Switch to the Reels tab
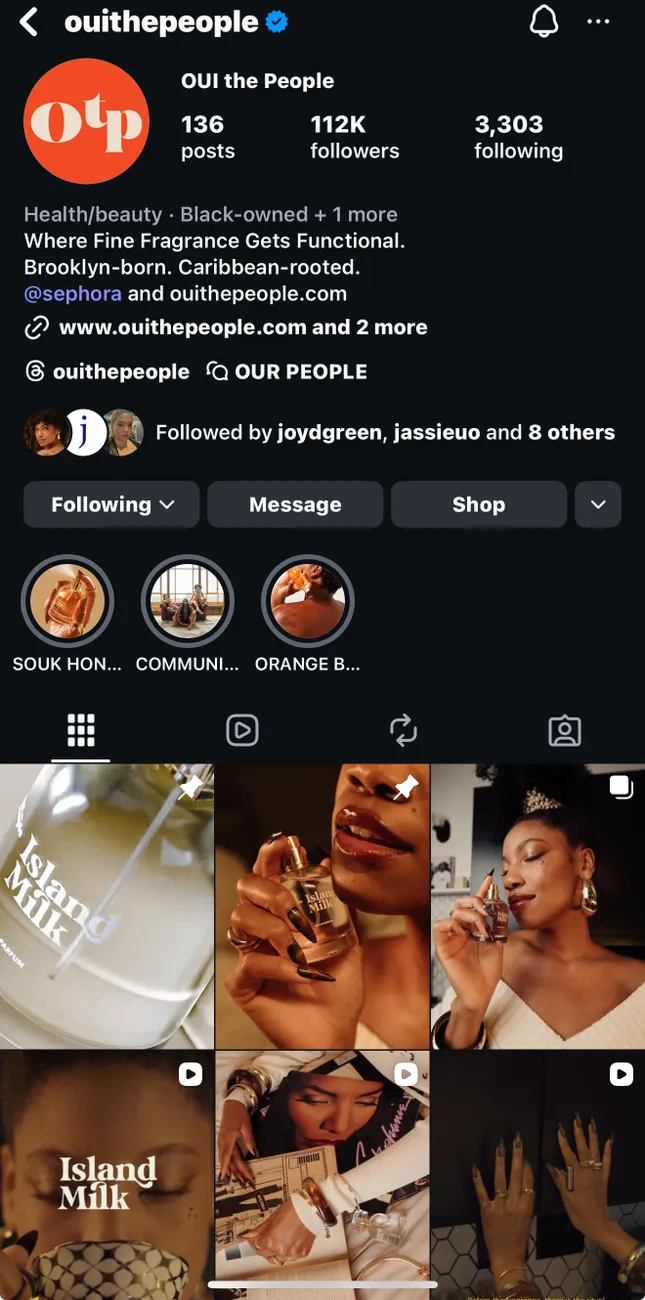This screenshot has width=645, height=1300. [x=242, y=731]
